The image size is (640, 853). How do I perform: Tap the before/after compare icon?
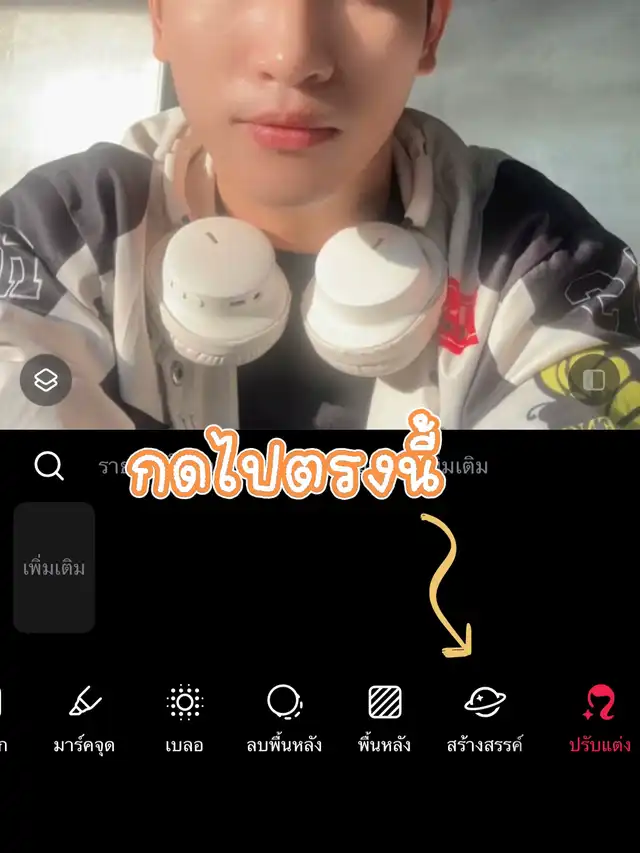593,381
